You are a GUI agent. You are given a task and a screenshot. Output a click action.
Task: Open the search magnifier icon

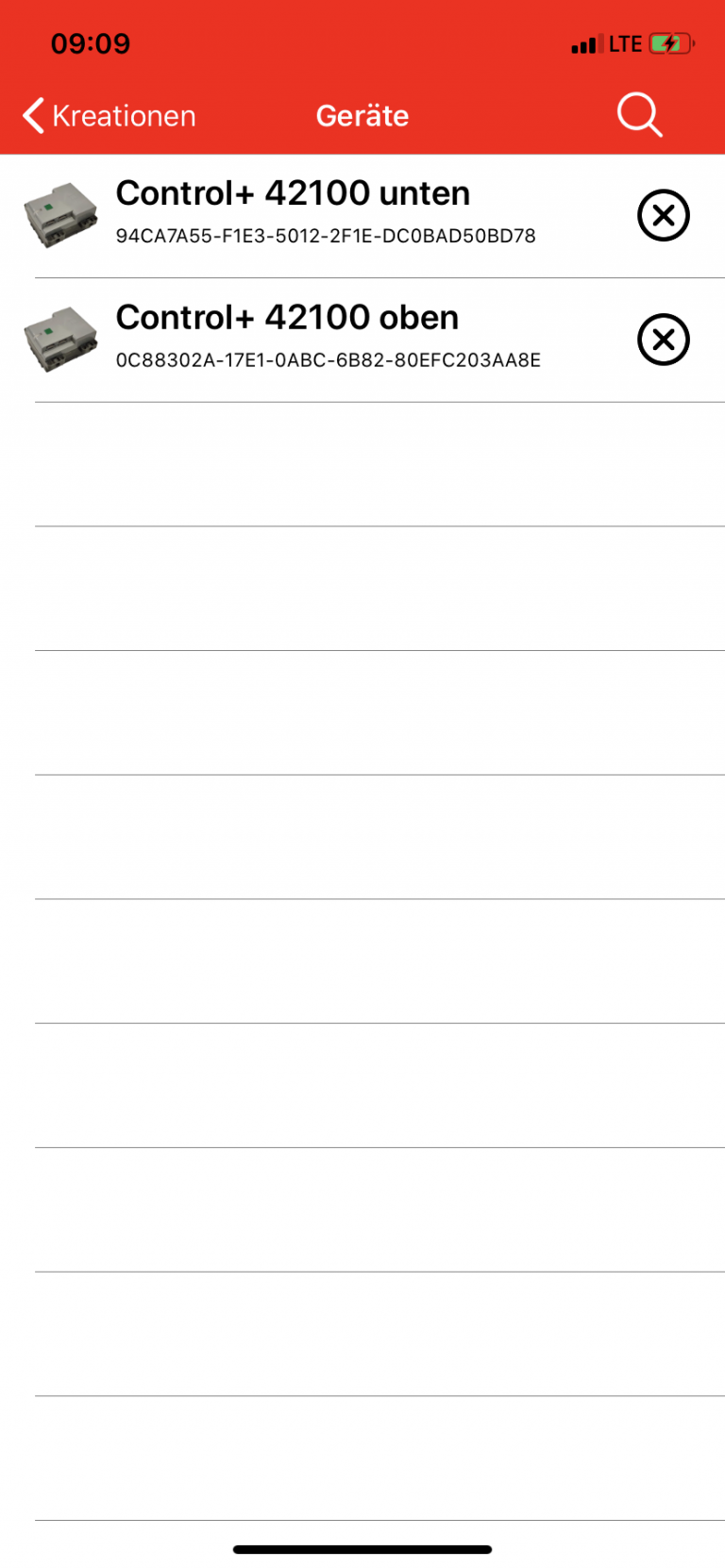pos(639,115)
